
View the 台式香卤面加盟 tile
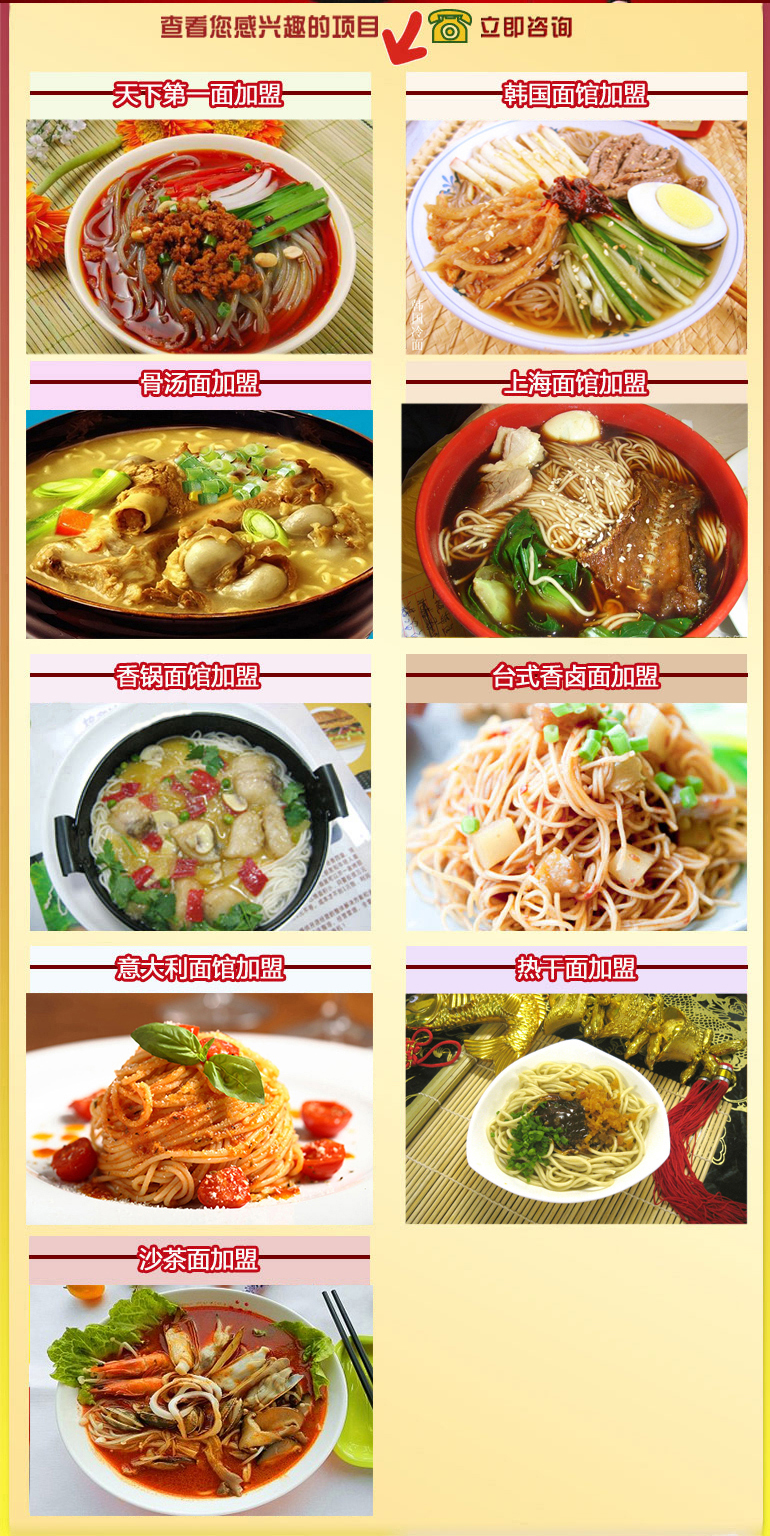[576, 816]
